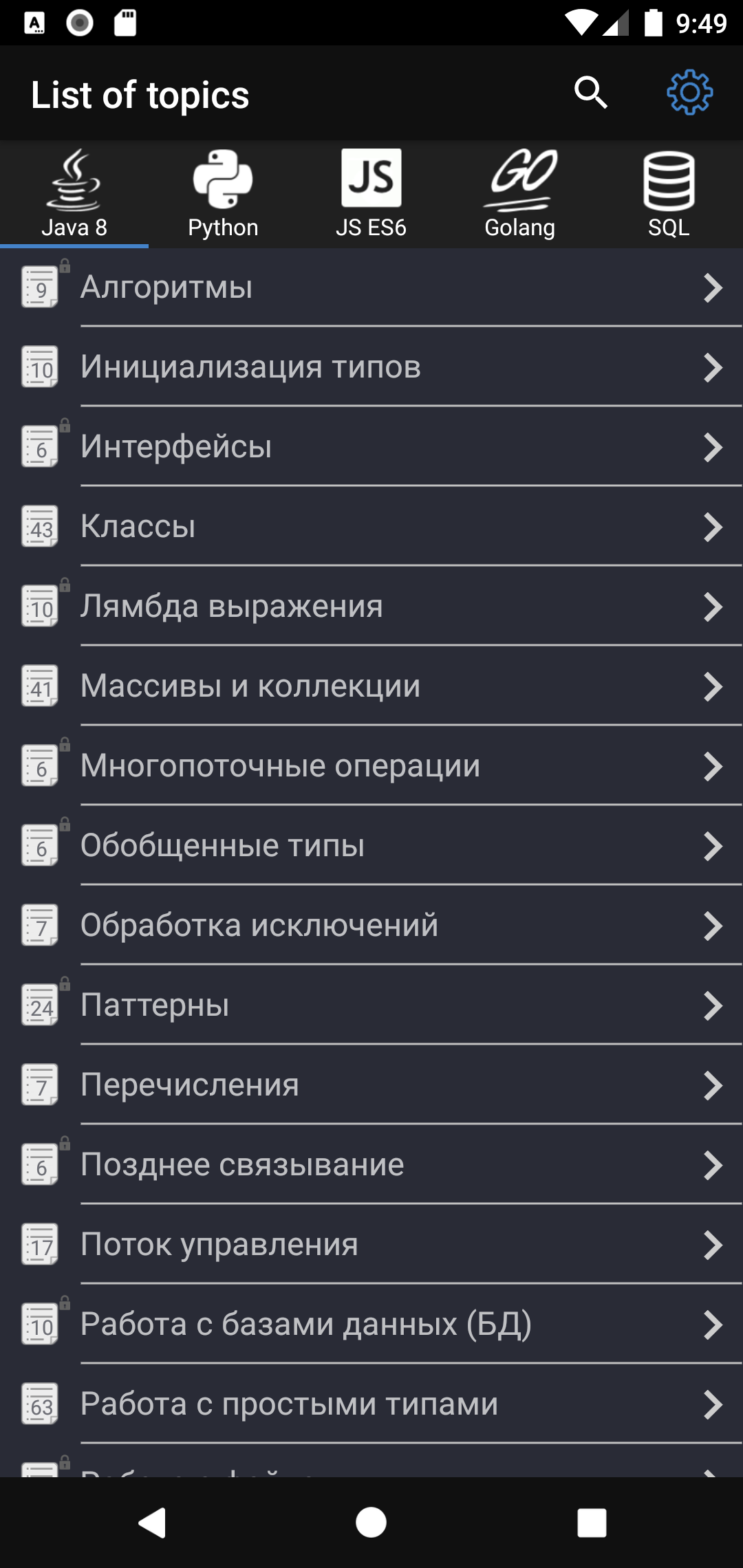Open the Паттерны topic
Image resolution: width=743 pixels, height=1568 pixels.
tap(371, 1005)
